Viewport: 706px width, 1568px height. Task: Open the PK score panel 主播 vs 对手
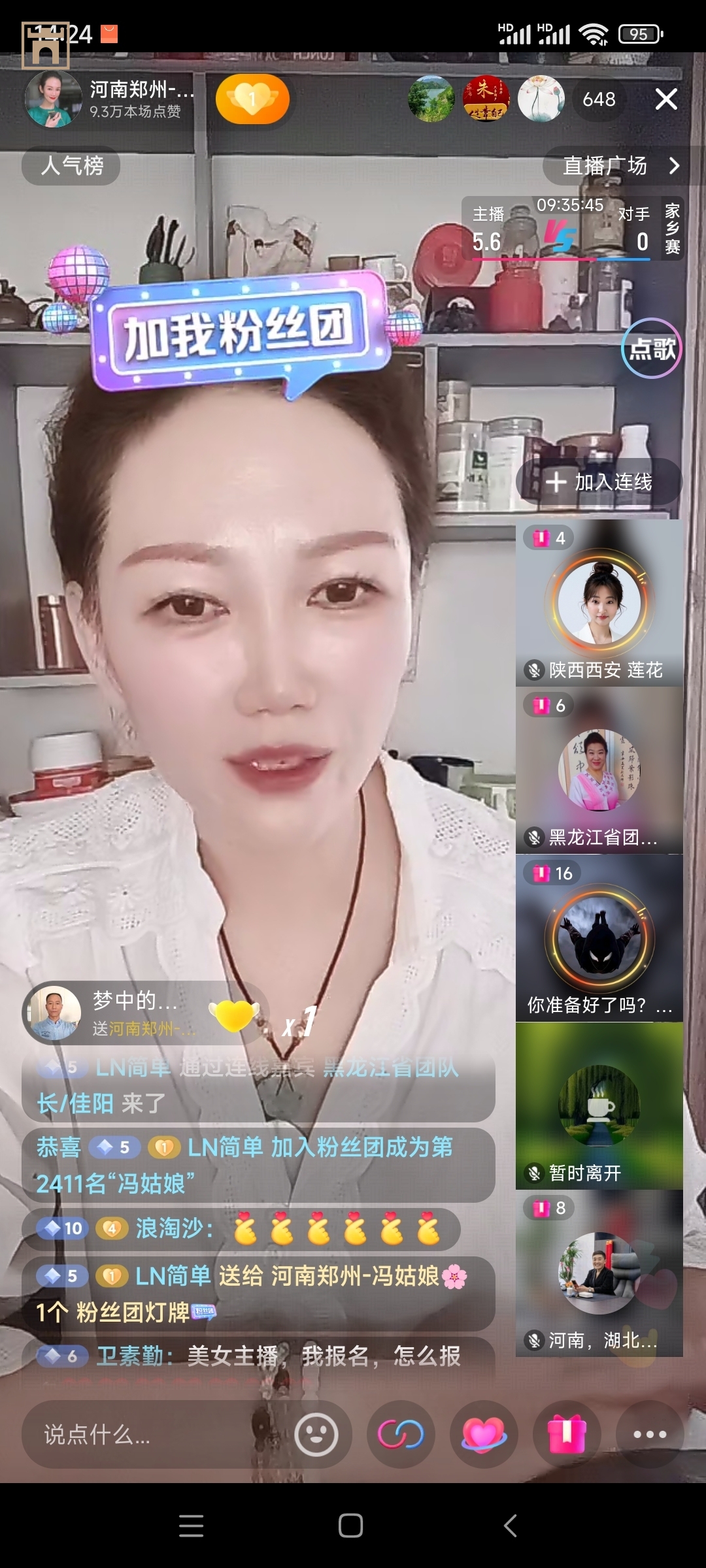click(561, 230)
